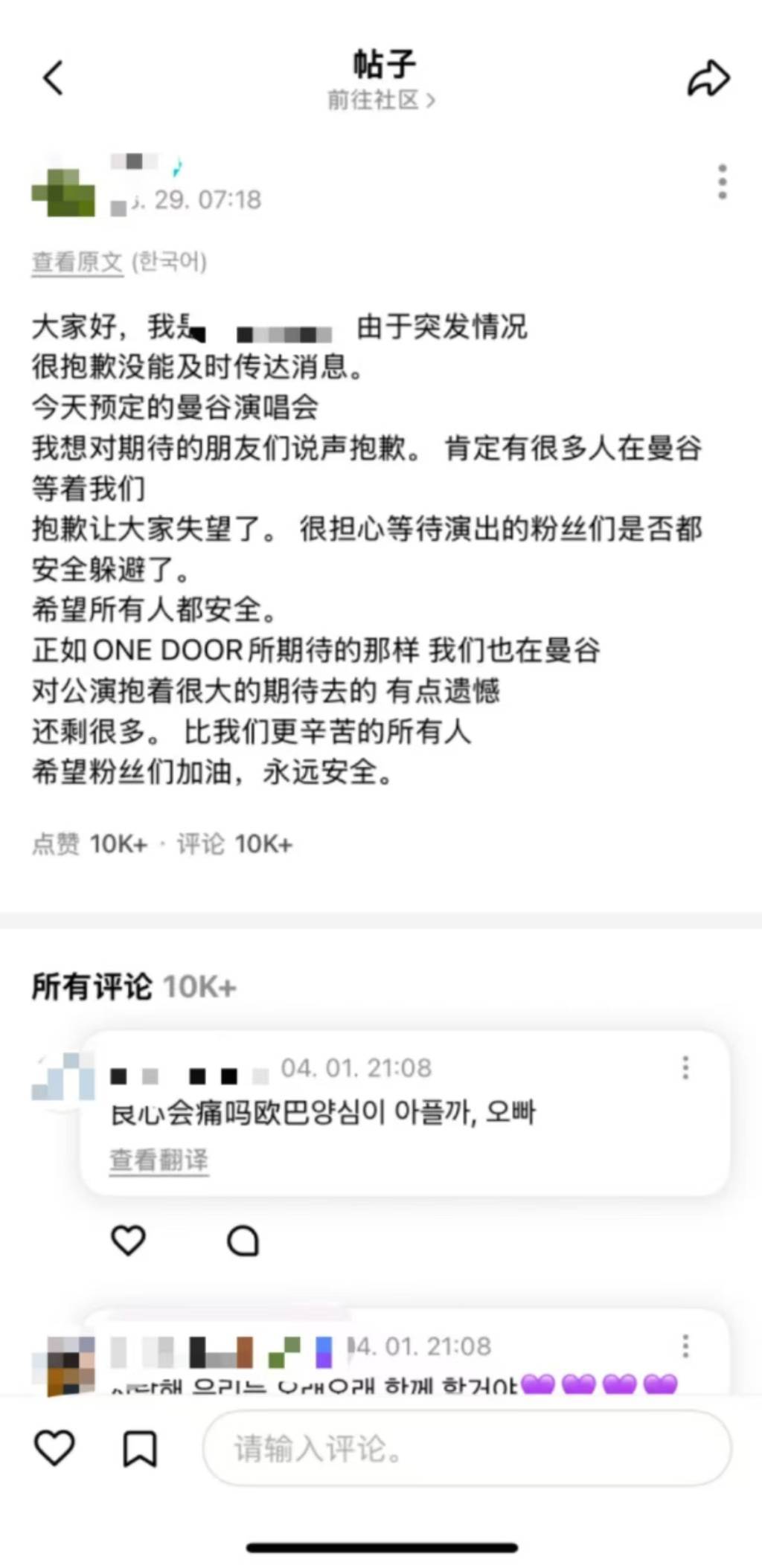The height and width of the screenshot is (1568, 762).
Task: Bookmark this post
Action: (139, 1448)
